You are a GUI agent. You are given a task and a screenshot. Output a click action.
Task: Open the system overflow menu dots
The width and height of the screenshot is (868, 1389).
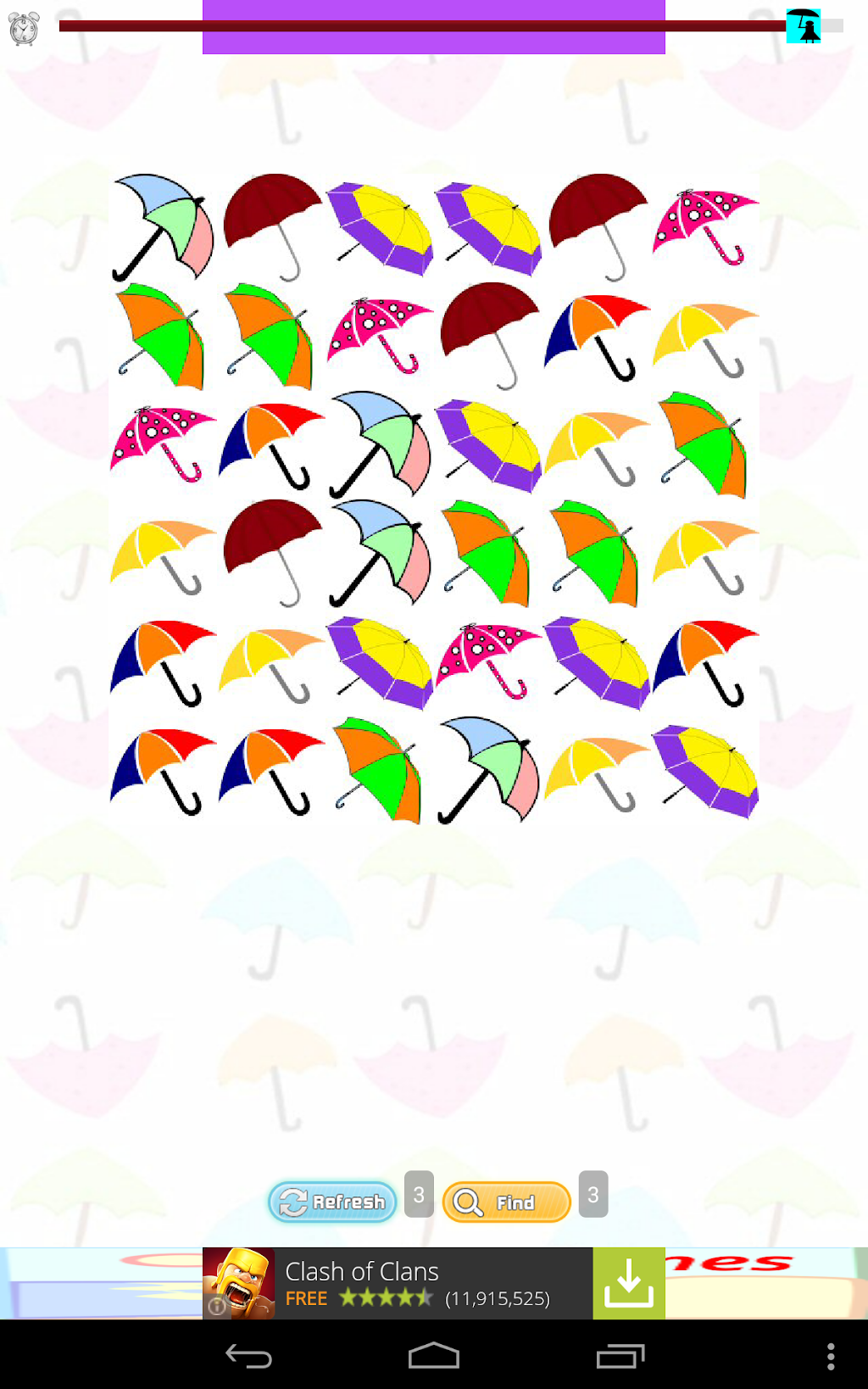[831, 1357]
